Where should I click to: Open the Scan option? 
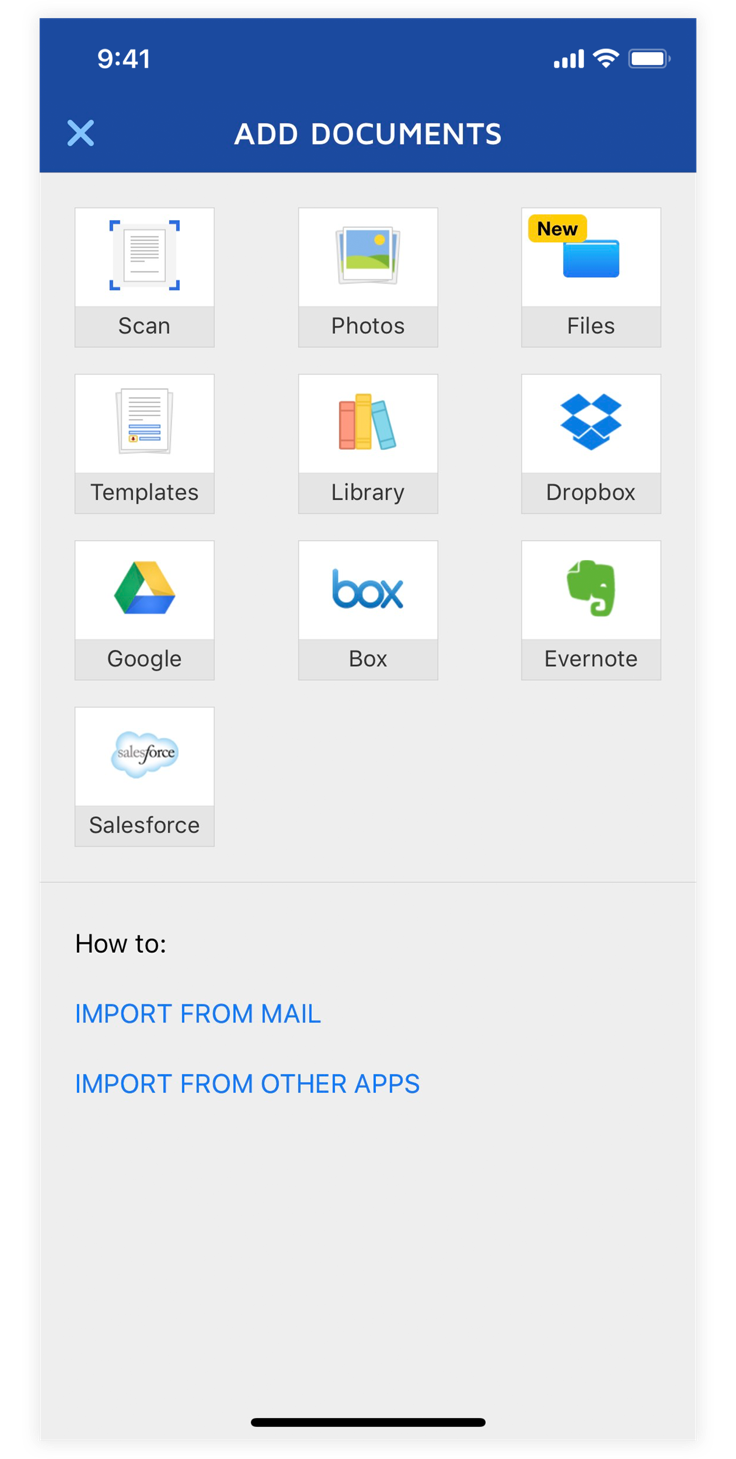click(144, 277)
